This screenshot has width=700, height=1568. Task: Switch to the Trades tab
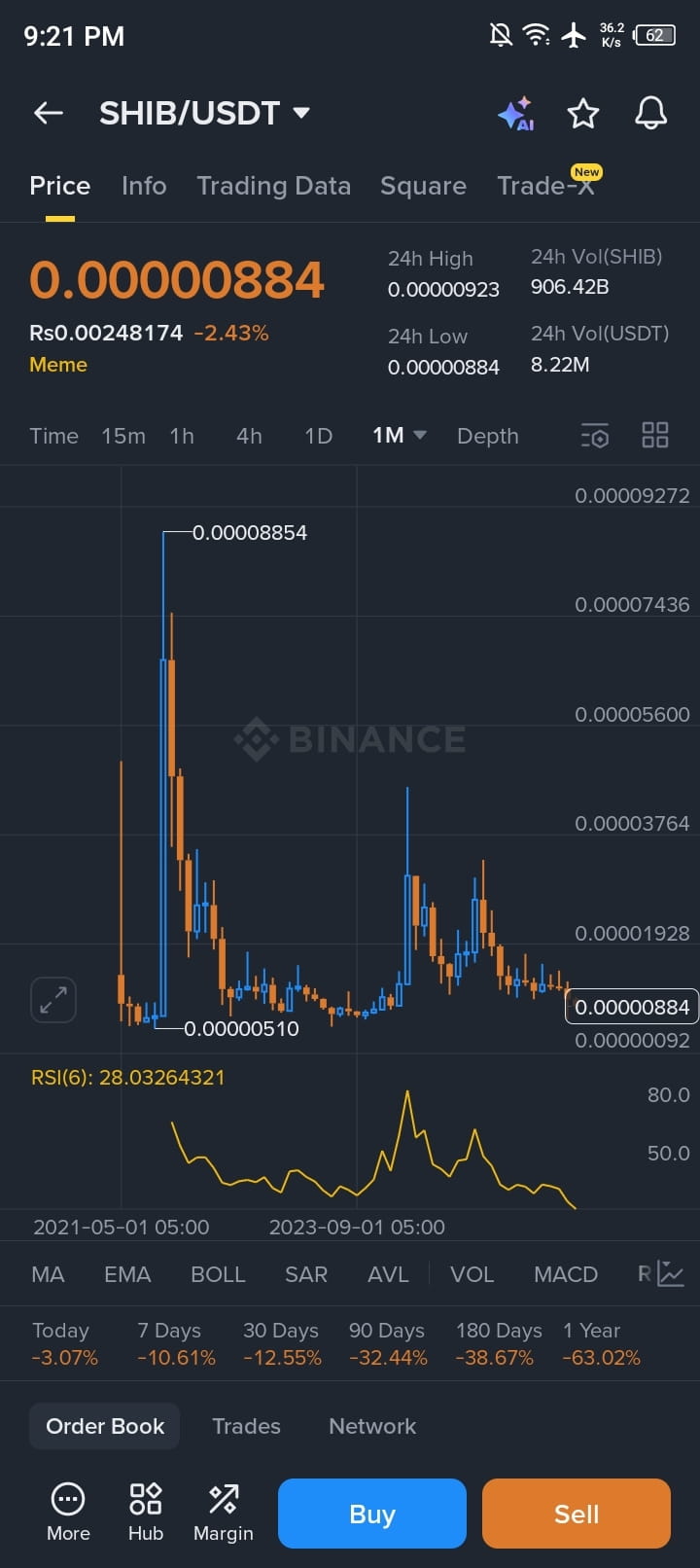coord(246,1426)
